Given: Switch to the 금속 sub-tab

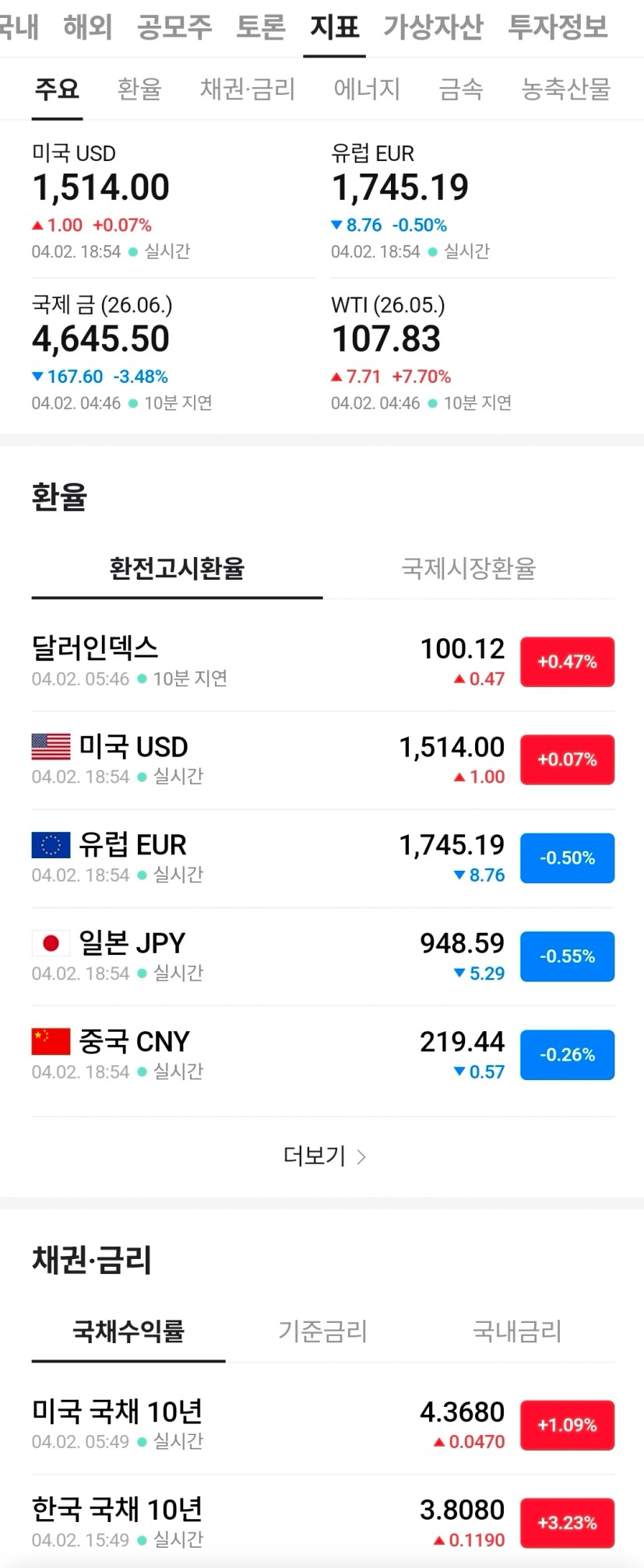Looking at the screenshot, I should coord(461,89).
